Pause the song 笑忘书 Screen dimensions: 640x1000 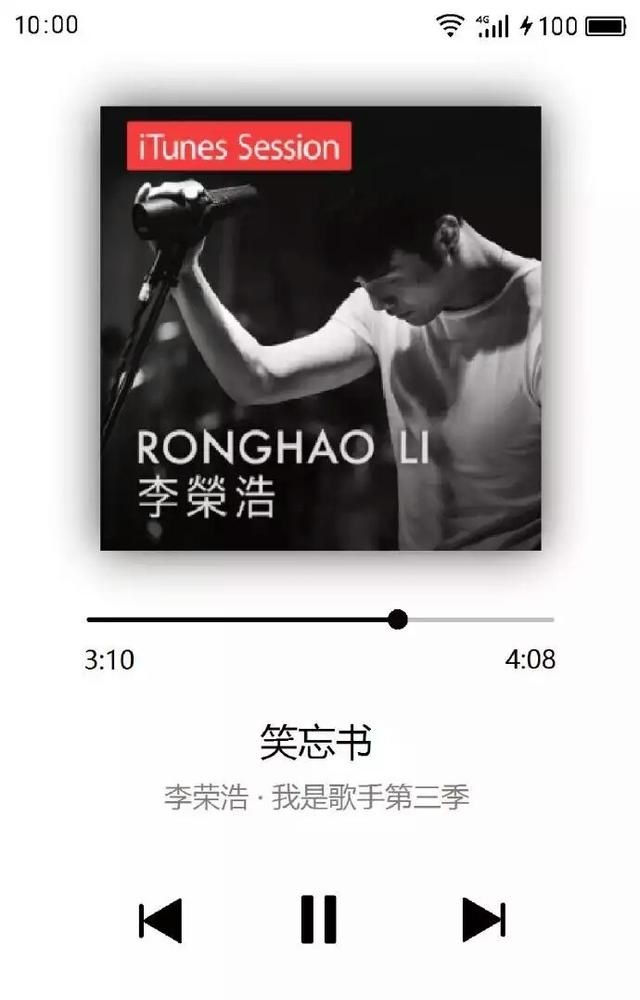[x=319, y=919]
